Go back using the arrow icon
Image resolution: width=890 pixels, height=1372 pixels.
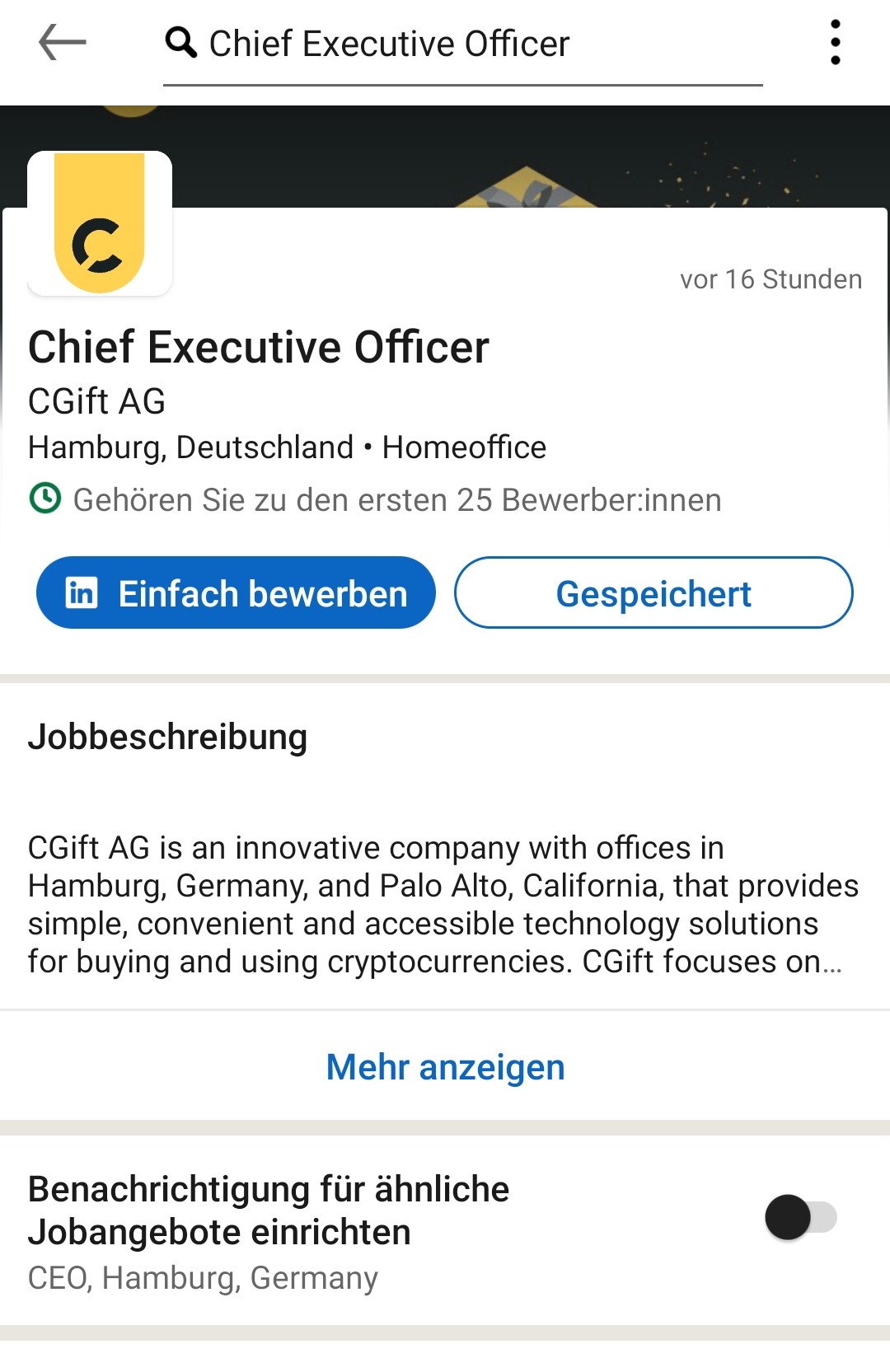click(62, 42)
